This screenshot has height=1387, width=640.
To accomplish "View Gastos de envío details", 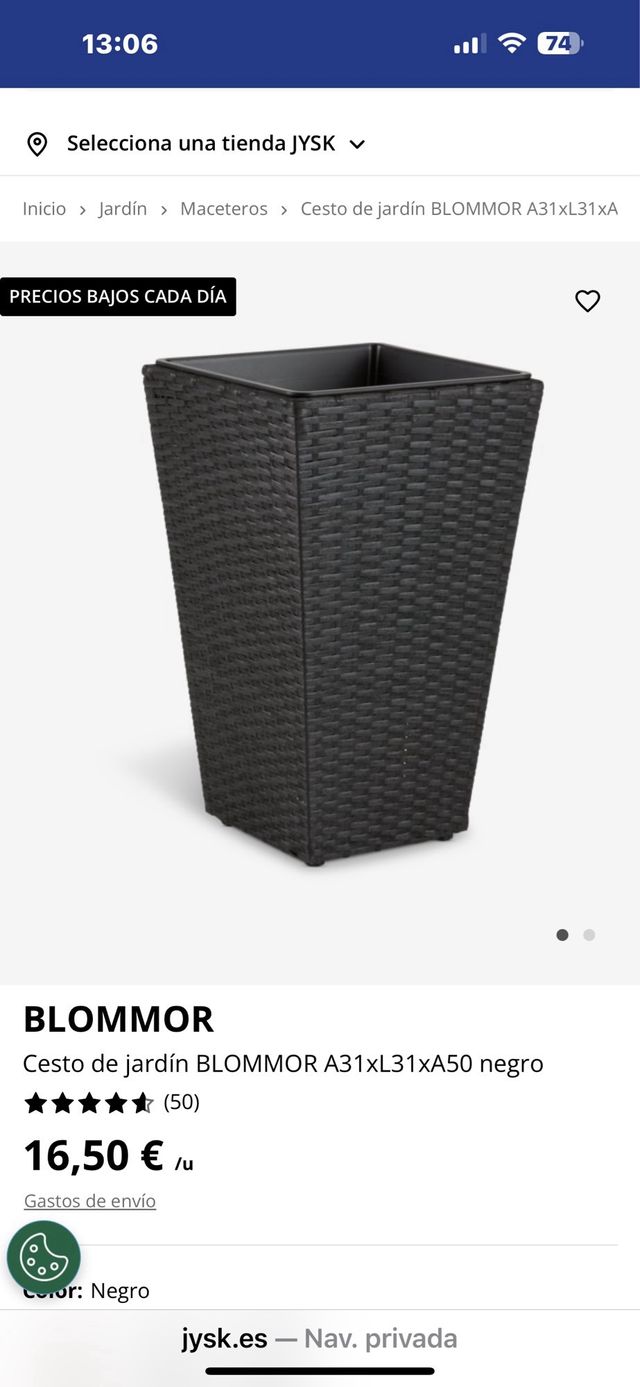I will click(90, 1201).
